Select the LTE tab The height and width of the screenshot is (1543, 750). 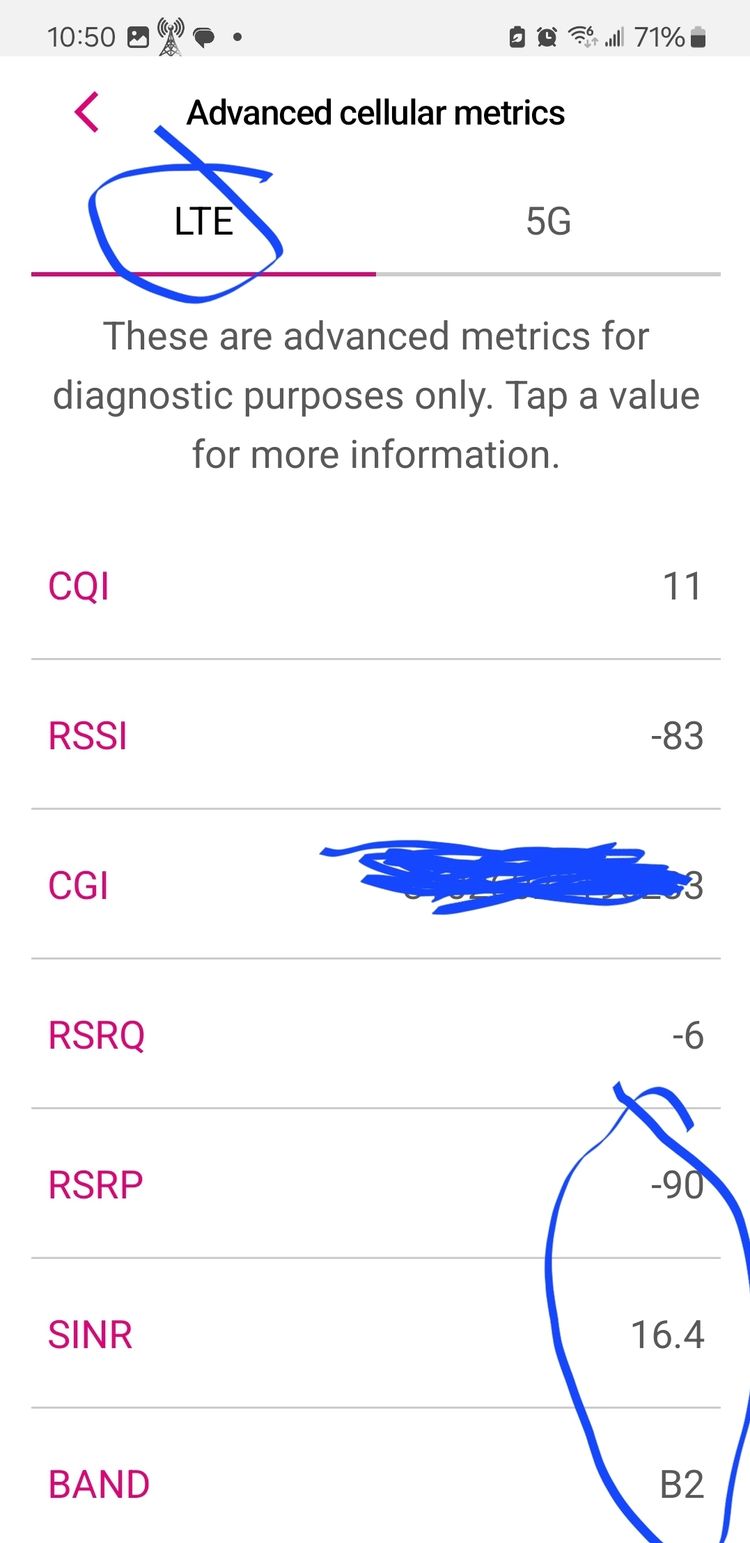click(x=204, y=222)
